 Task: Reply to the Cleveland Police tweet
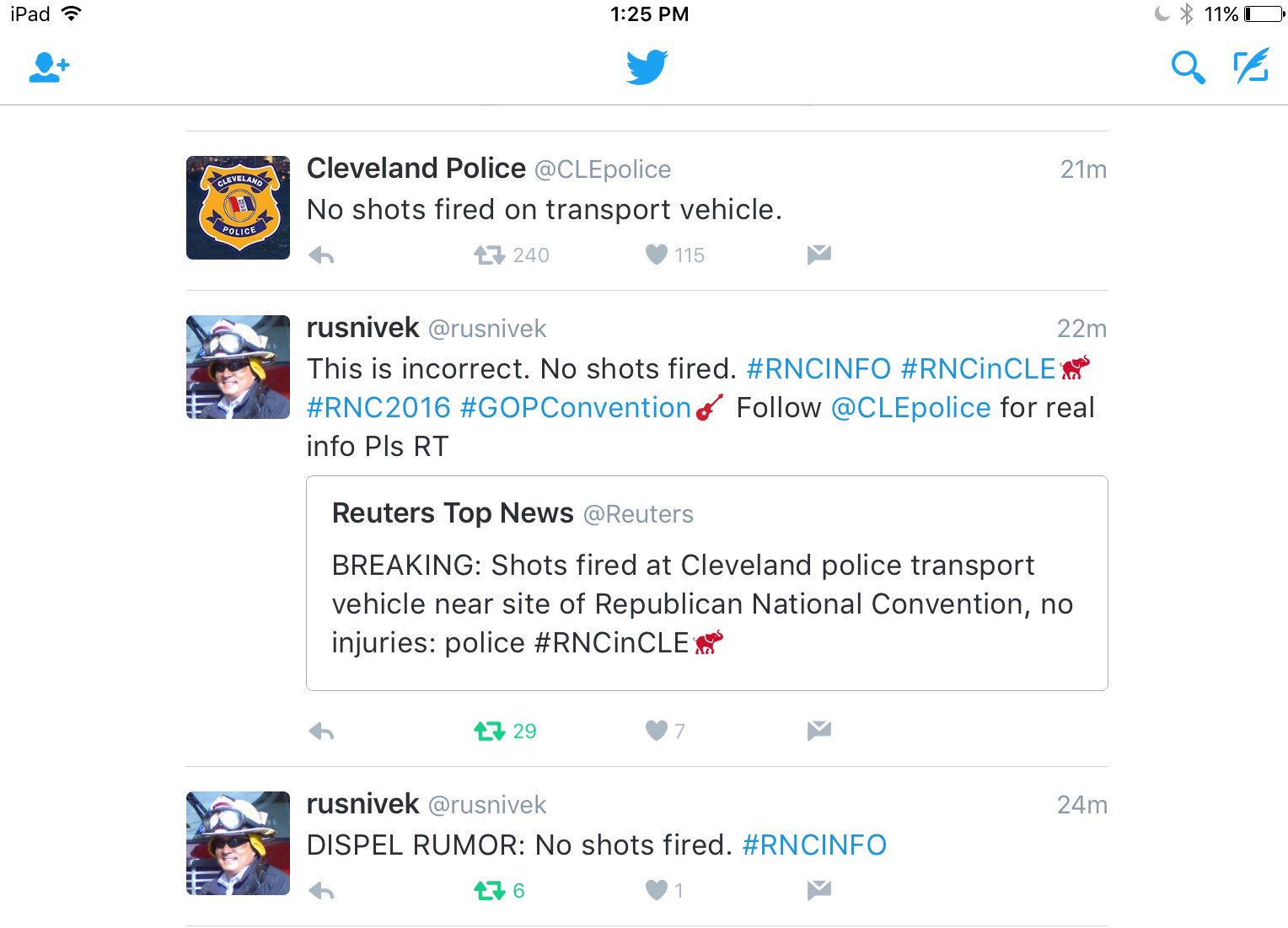coord(321,255)
